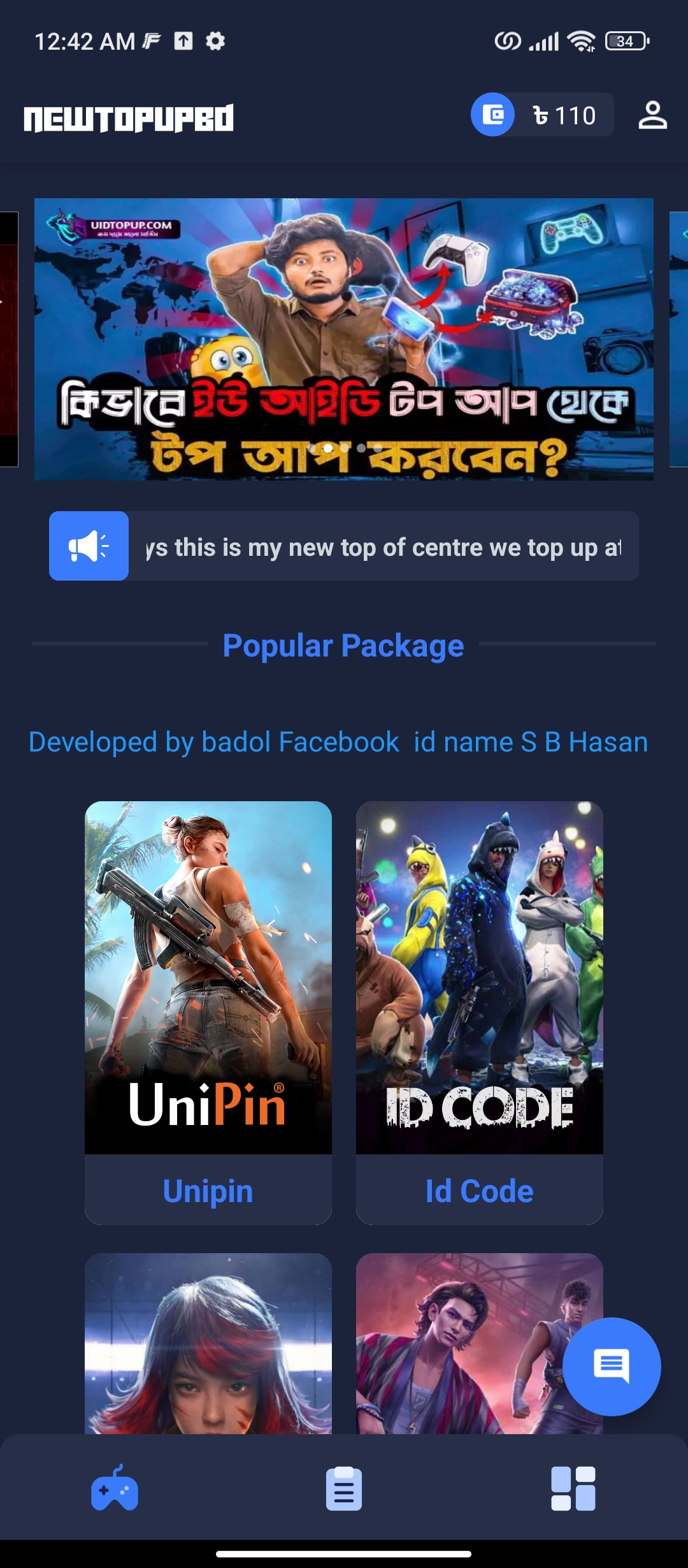Image resolution: width=688 pixels, height=1568 pixels.
Task: Open the red-haired girl package card
Action: click(208, 1344)
